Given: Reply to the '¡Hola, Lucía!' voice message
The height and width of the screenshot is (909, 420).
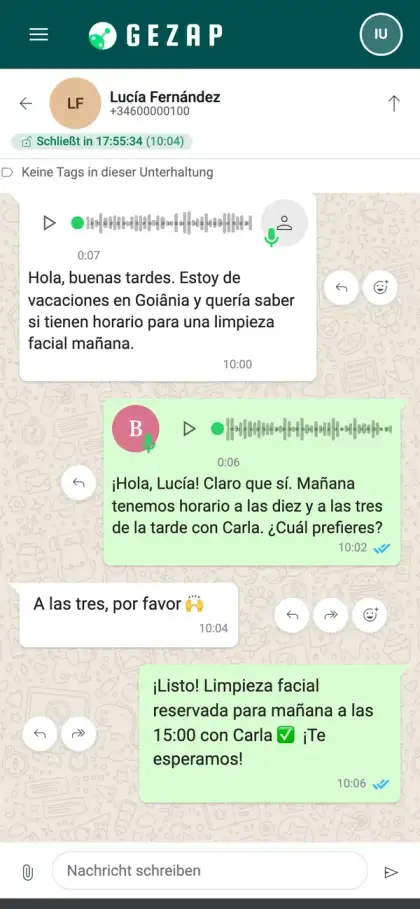Looking at the screenshot, I should click(78, 482).
